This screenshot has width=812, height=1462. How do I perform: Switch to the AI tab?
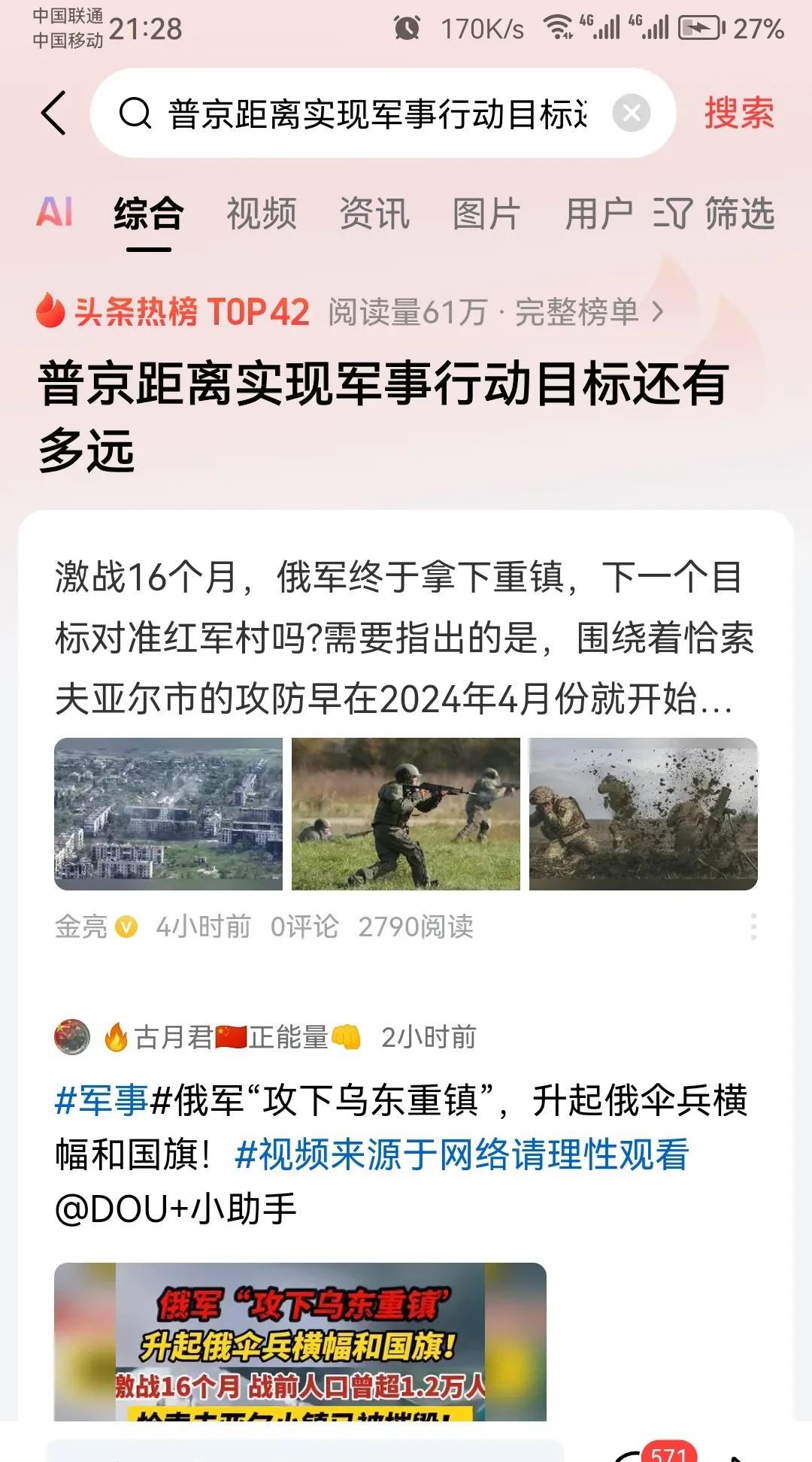pyautogui.click(x=54, y=213)
